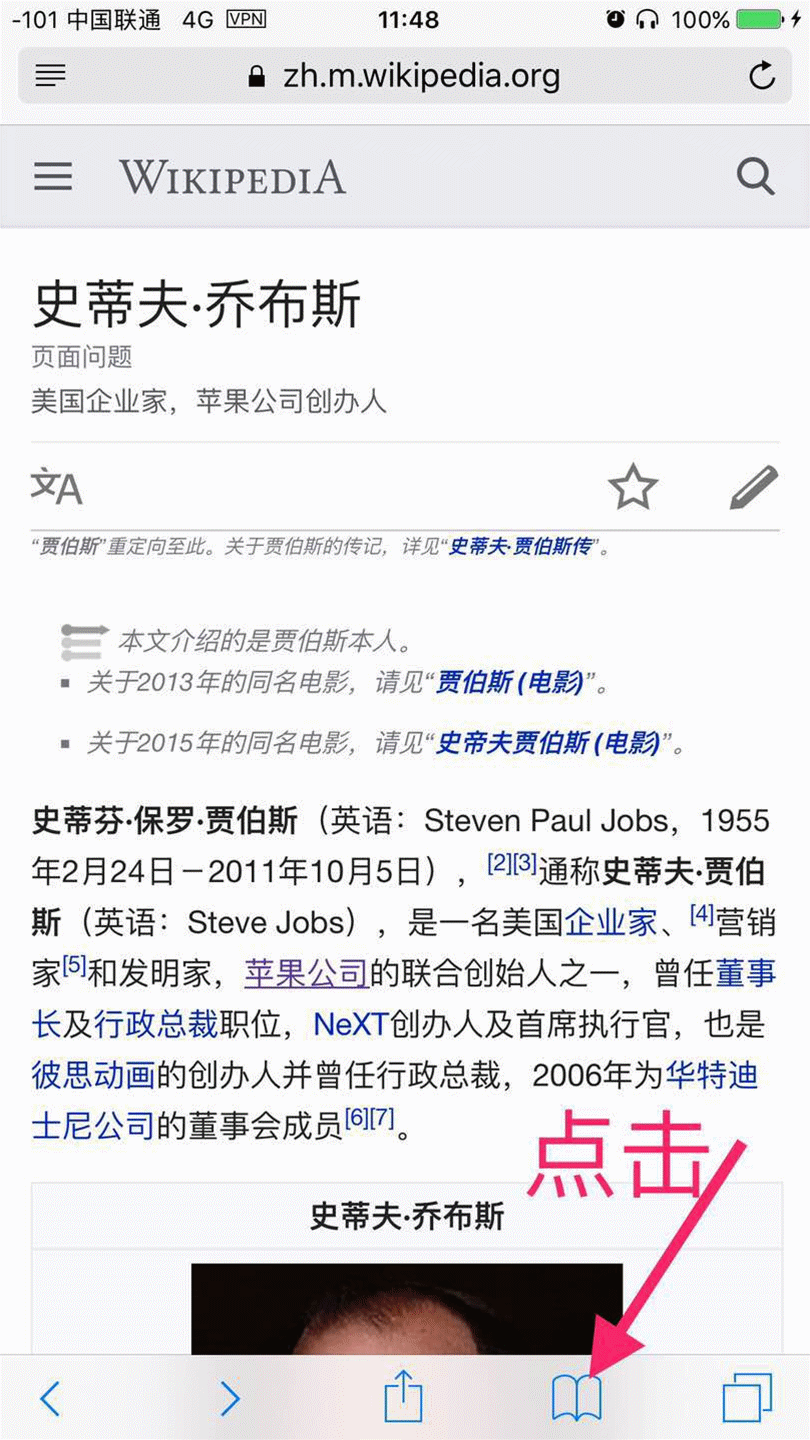Open Safari reader view icon
Image resolution: width=810 pixels, height=1440 pixels.
[50, 76]
